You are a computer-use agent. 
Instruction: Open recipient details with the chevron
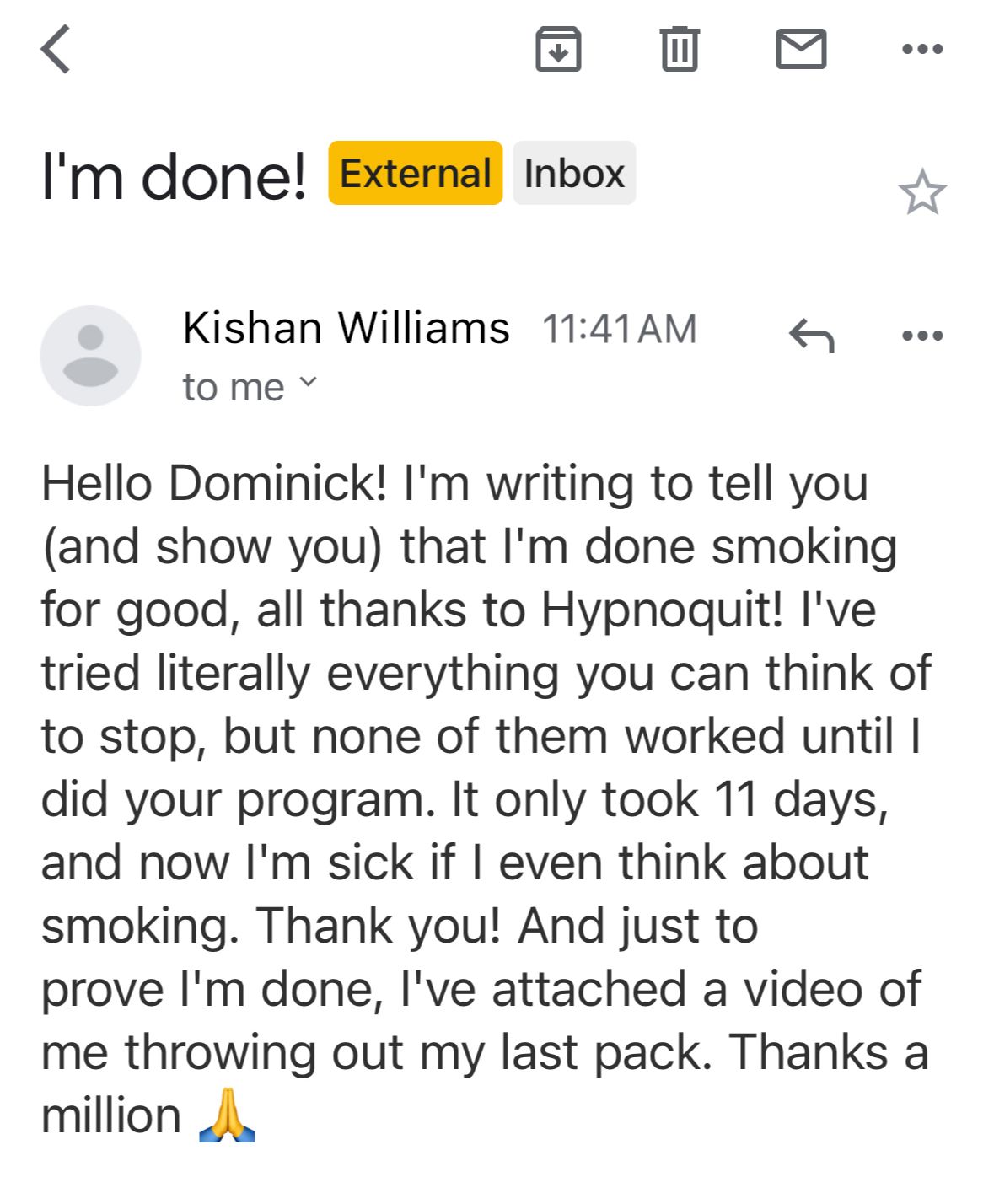[x=309, y=384]
